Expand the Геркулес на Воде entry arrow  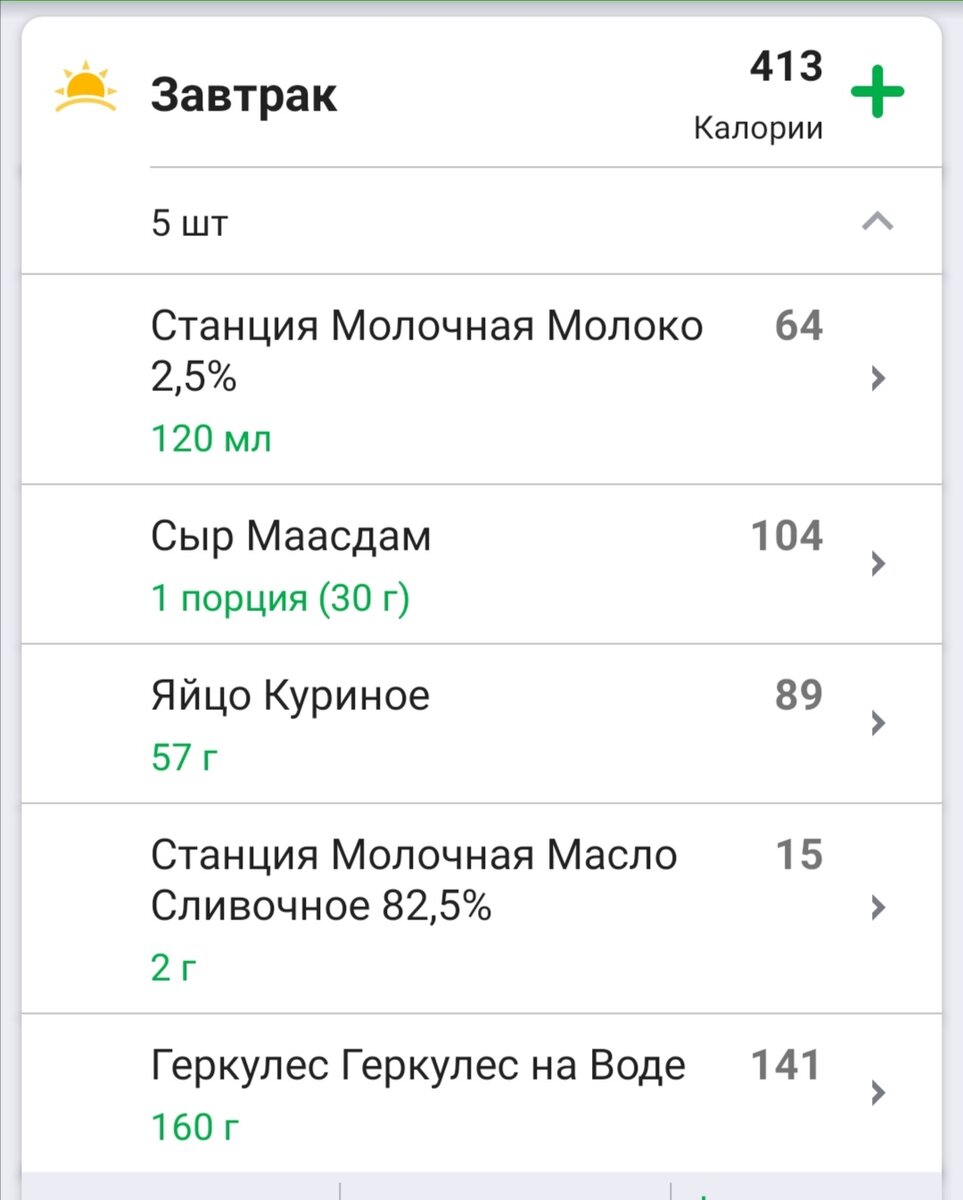(877, 1093)
